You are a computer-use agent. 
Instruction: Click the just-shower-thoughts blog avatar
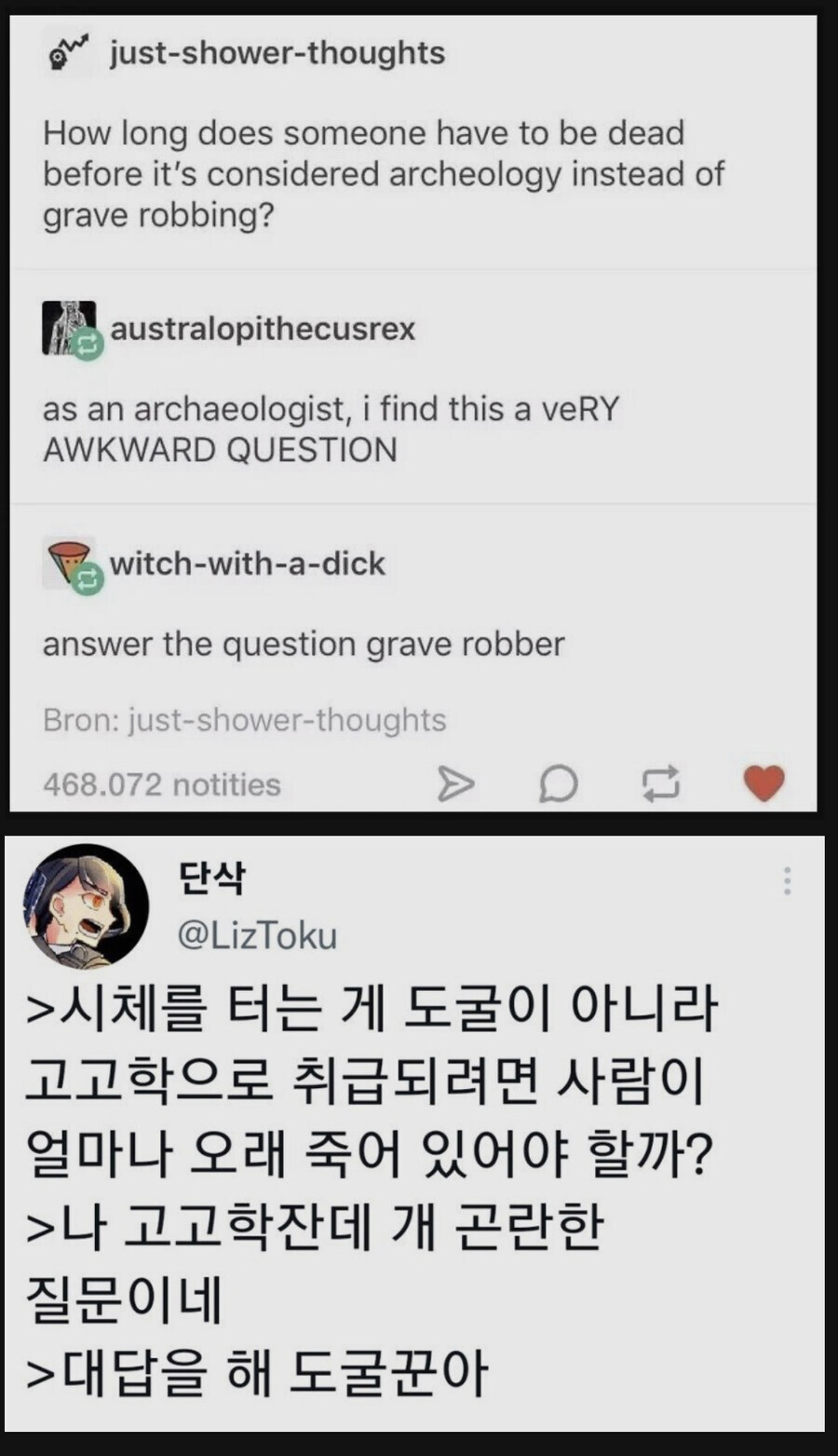pyautogui.click(x=69, y=53)
